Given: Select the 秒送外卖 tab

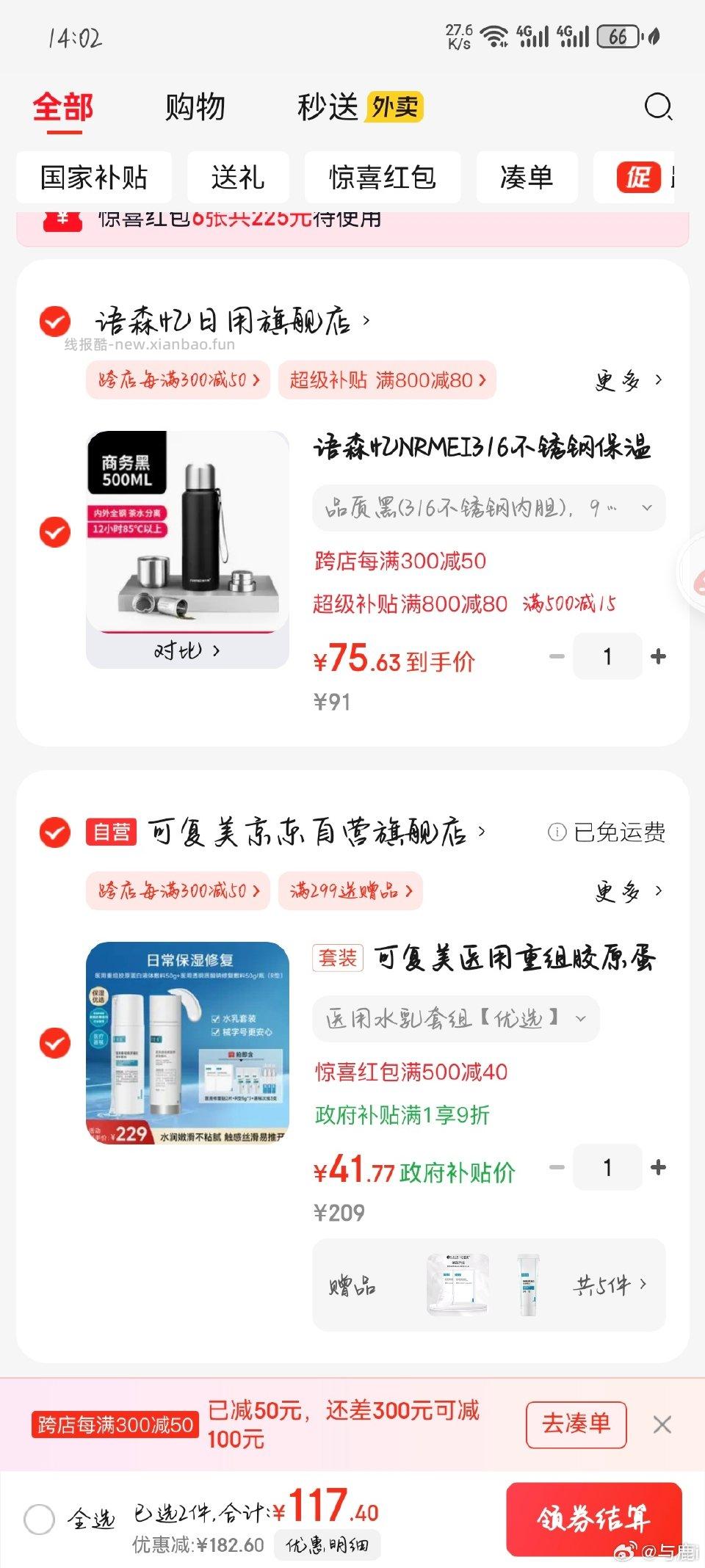Looking at the screenshot, I should coord(351,107).
